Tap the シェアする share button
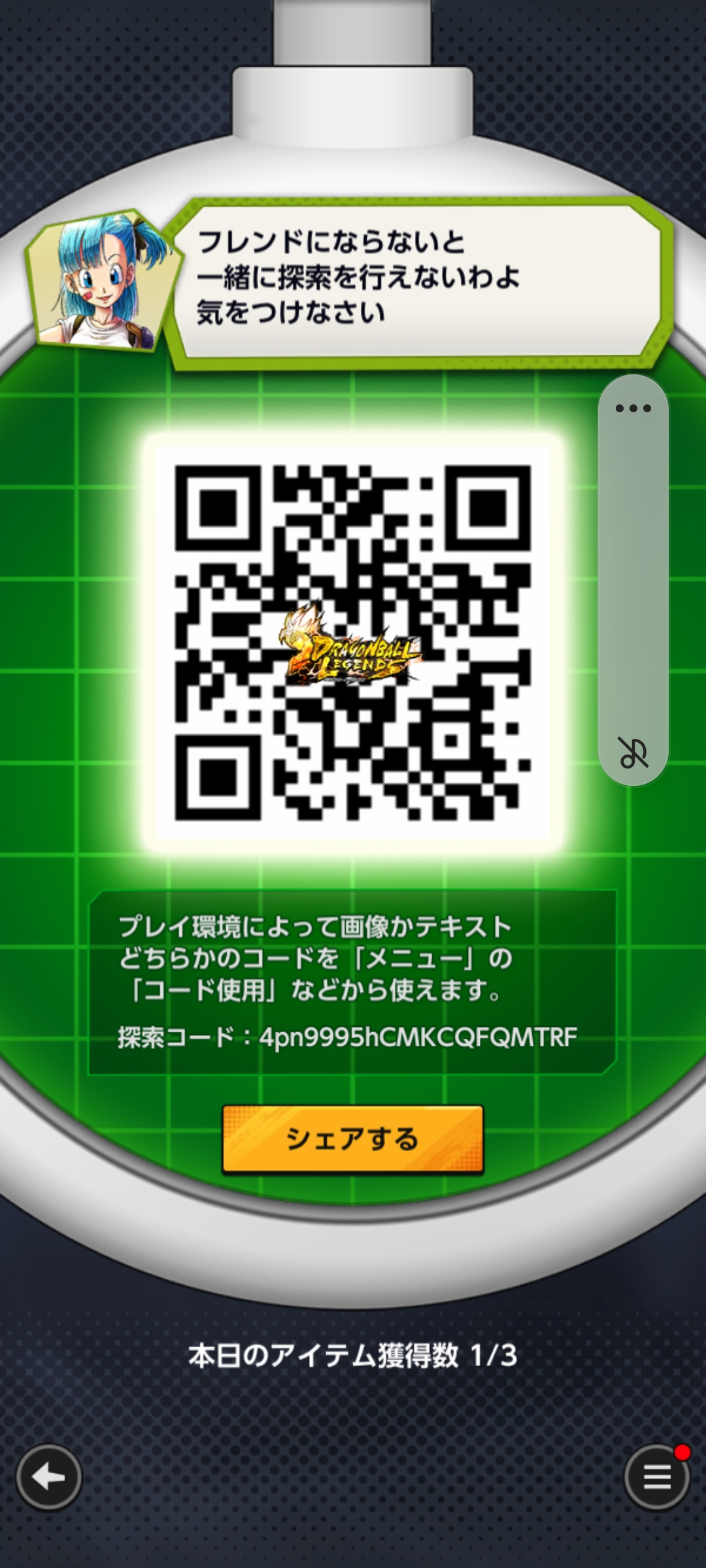Image resolution: width=706 pixels, height=1568 pixels. [353, 1139]
